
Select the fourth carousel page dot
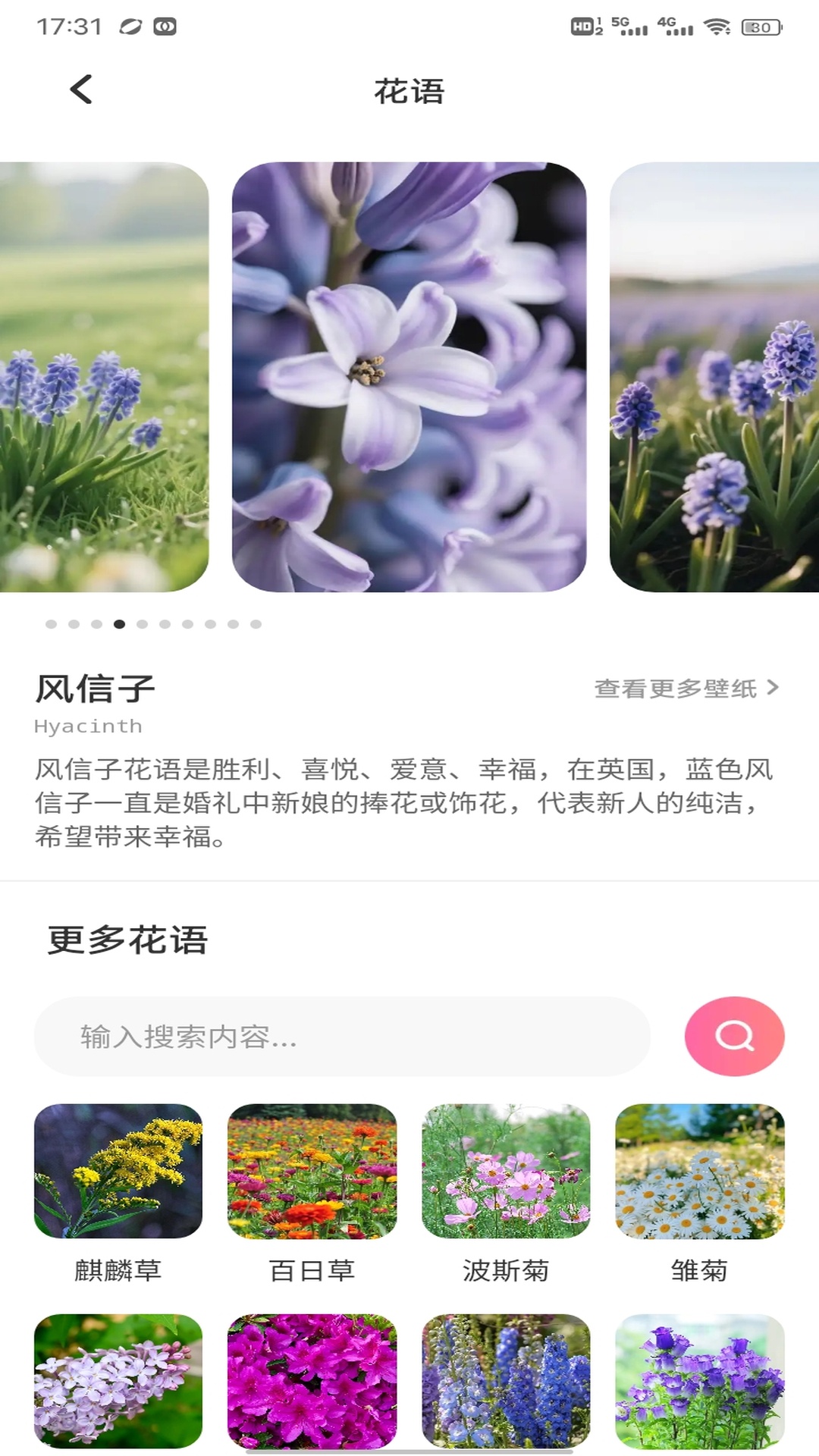coord(118,624)
